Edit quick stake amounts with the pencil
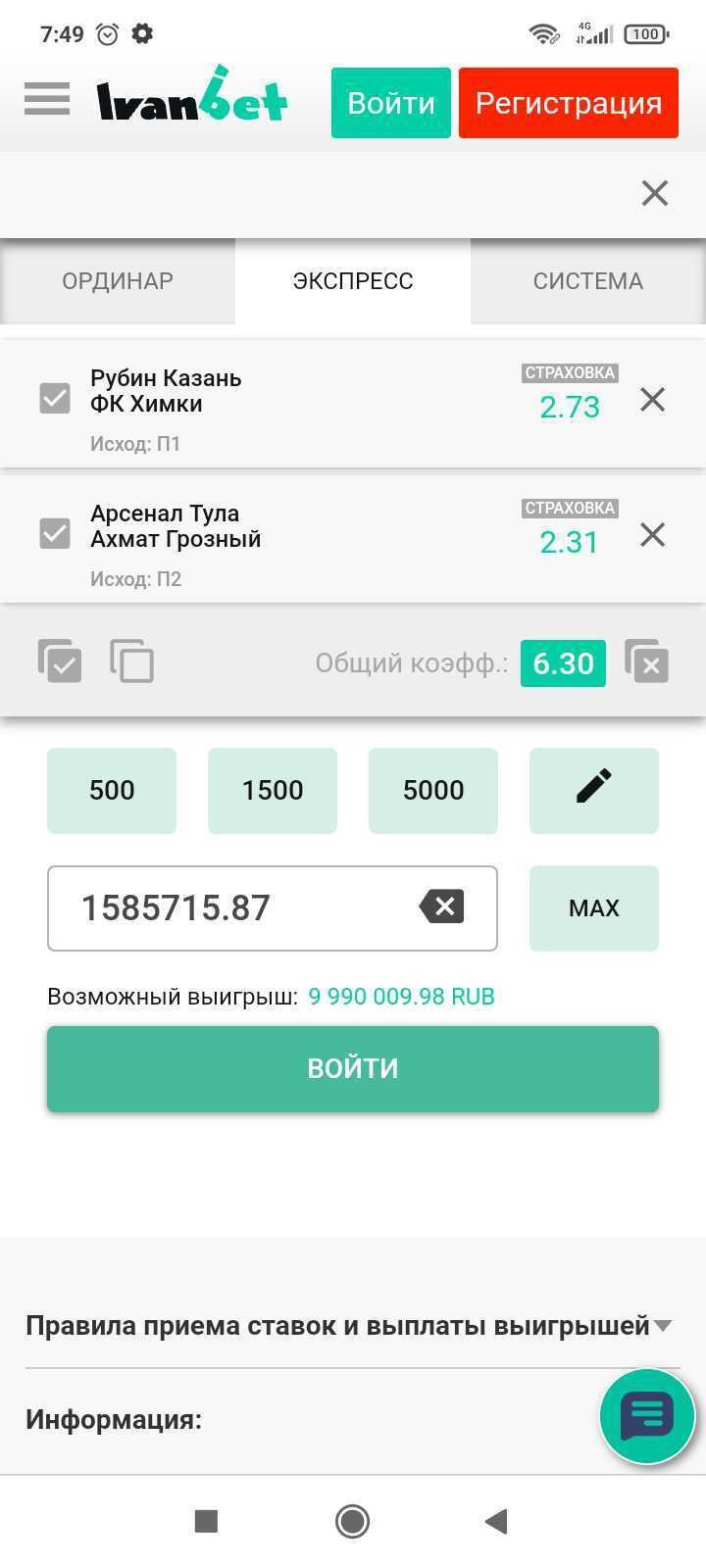 point(594,791)
